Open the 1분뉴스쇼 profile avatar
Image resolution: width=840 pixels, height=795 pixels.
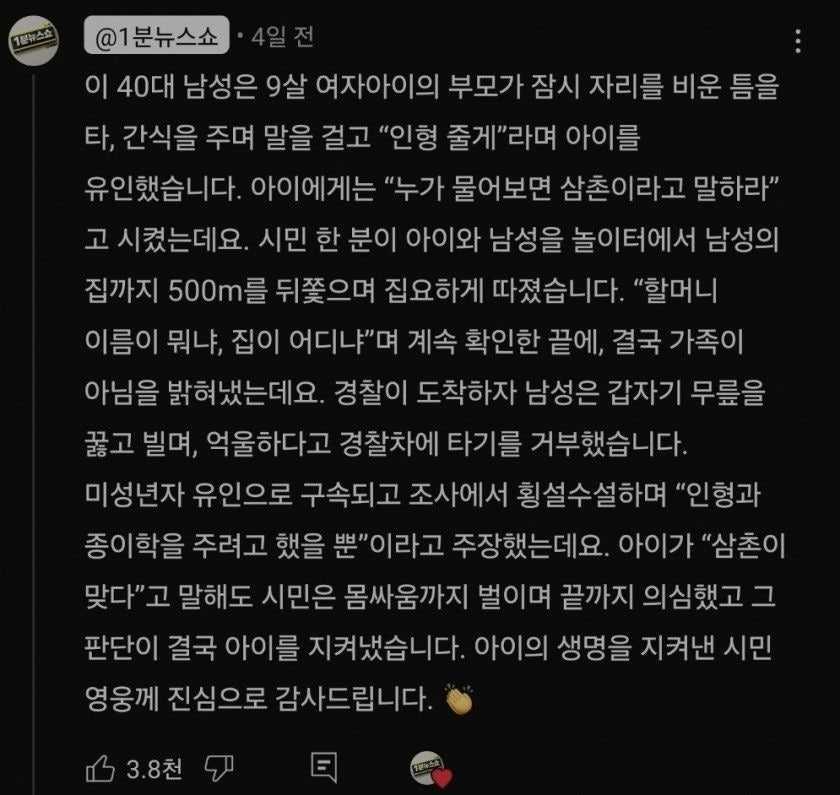[34, 40]
